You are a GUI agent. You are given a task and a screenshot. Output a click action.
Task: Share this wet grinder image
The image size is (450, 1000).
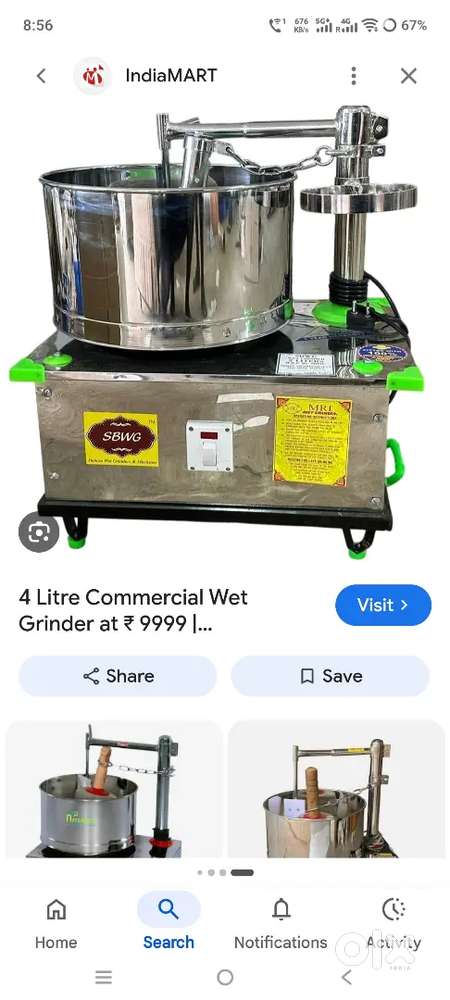[x=118, y=676]
